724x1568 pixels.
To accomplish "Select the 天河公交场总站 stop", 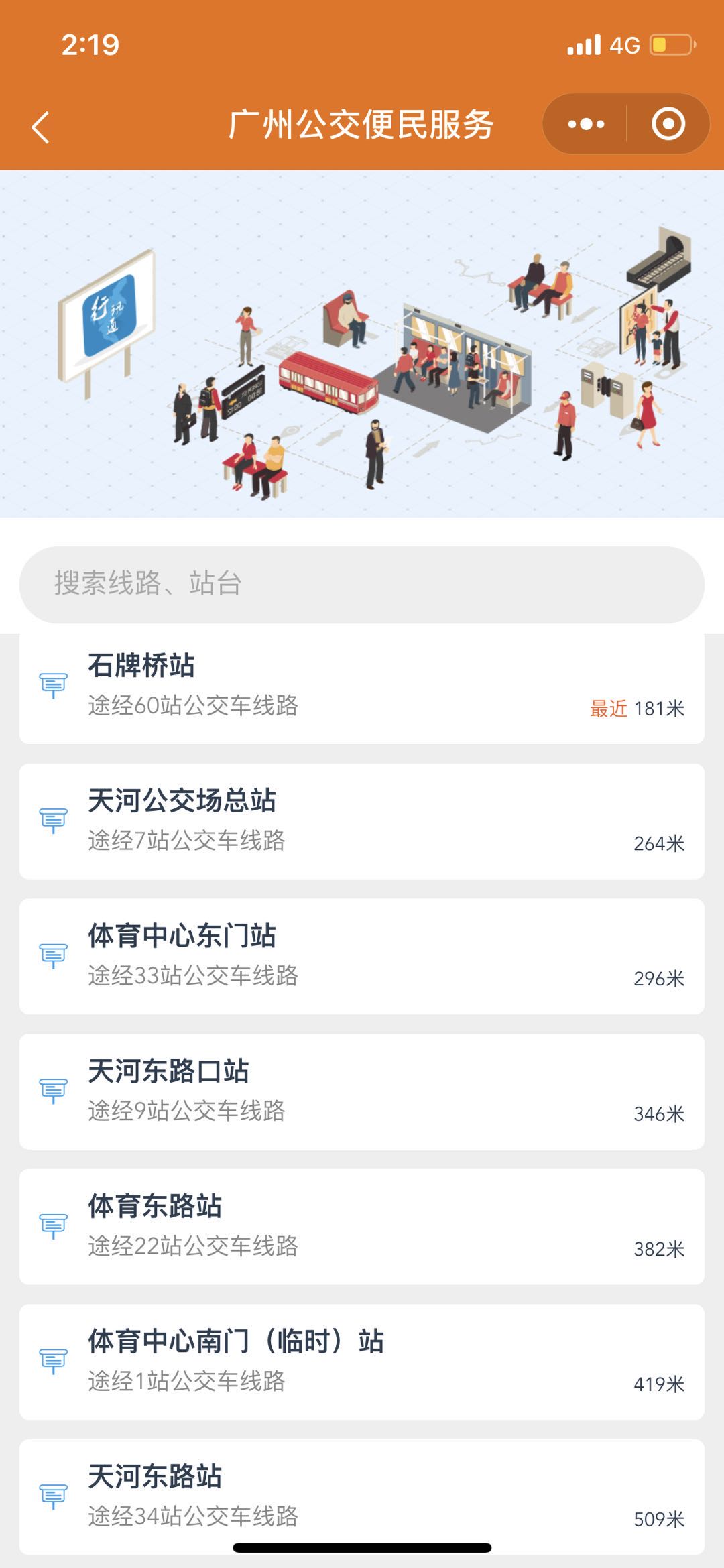I will point(362,821).
